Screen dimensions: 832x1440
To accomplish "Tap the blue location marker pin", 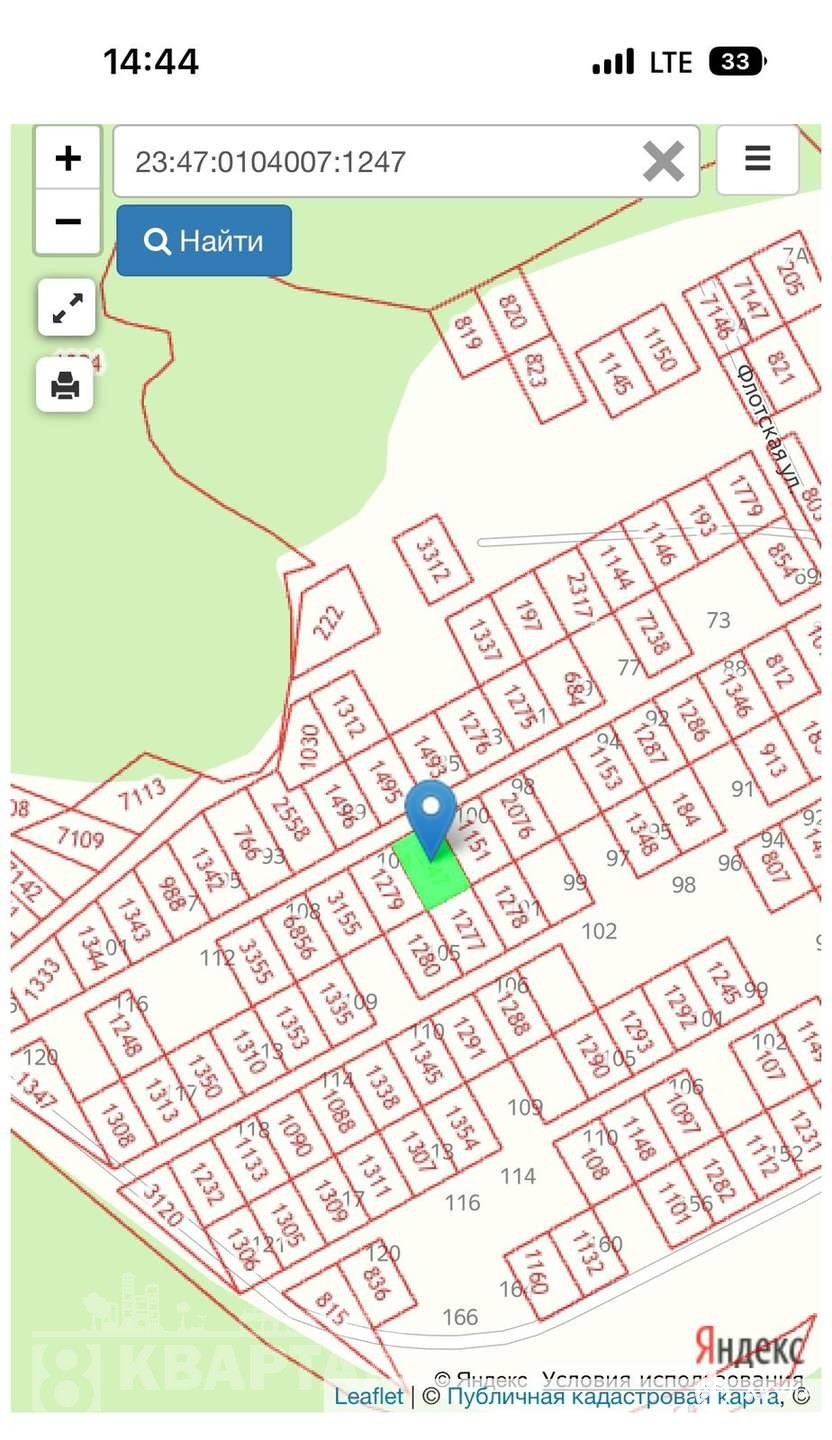I will pos(431,815).
